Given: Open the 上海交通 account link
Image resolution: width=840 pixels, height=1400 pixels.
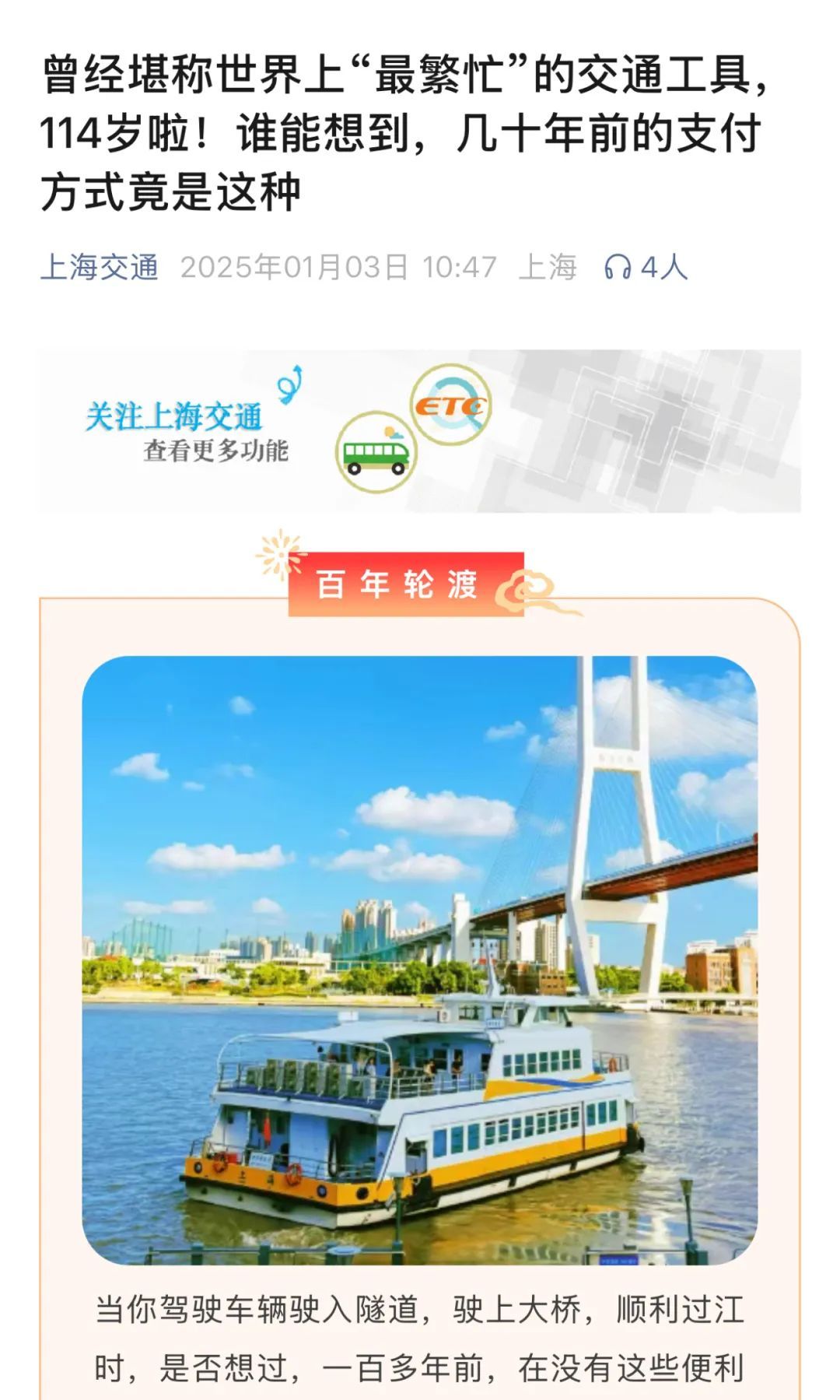Looking at the screenshot, I should [100, 267].
